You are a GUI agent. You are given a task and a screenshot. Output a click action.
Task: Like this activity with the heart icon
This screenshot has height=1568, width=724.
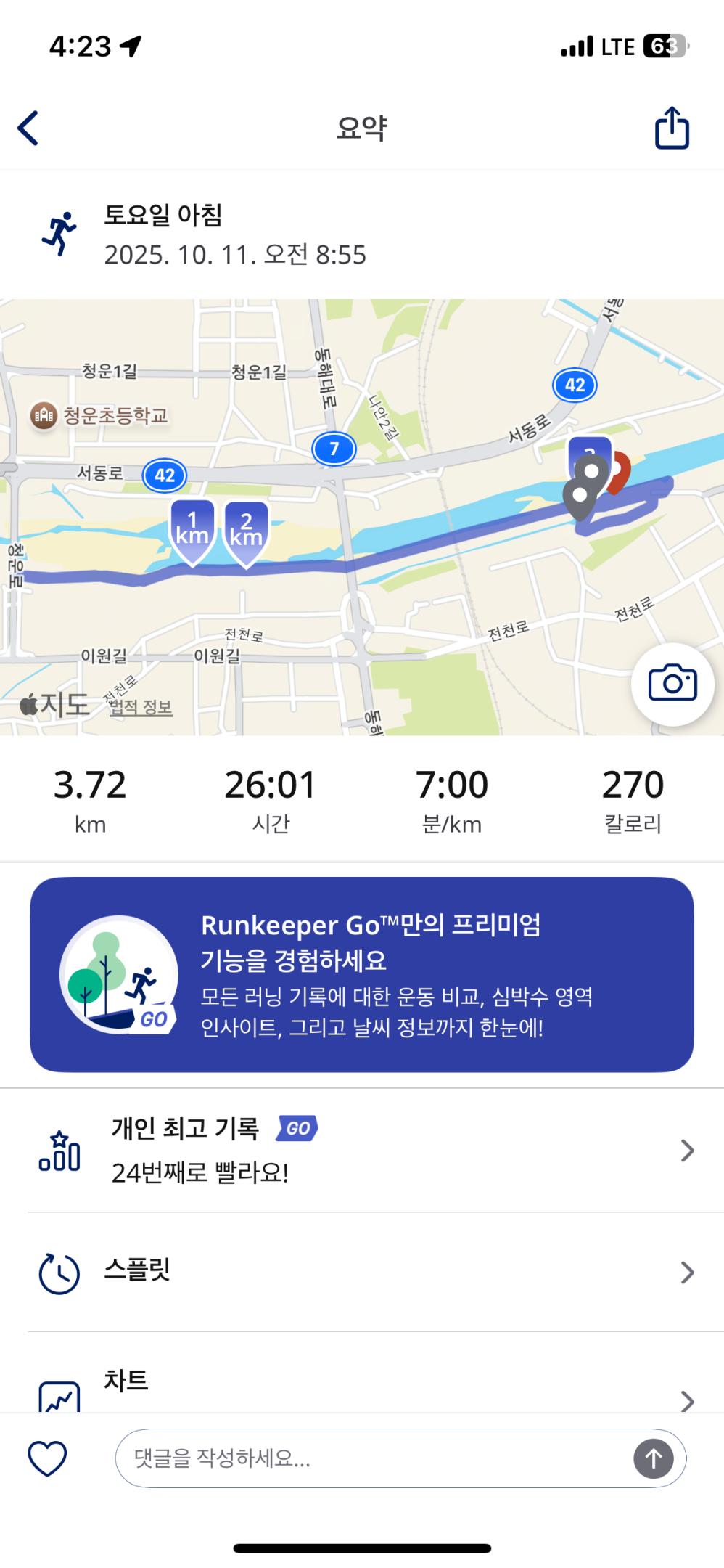pyautogui.click(x=47, y=1458)
